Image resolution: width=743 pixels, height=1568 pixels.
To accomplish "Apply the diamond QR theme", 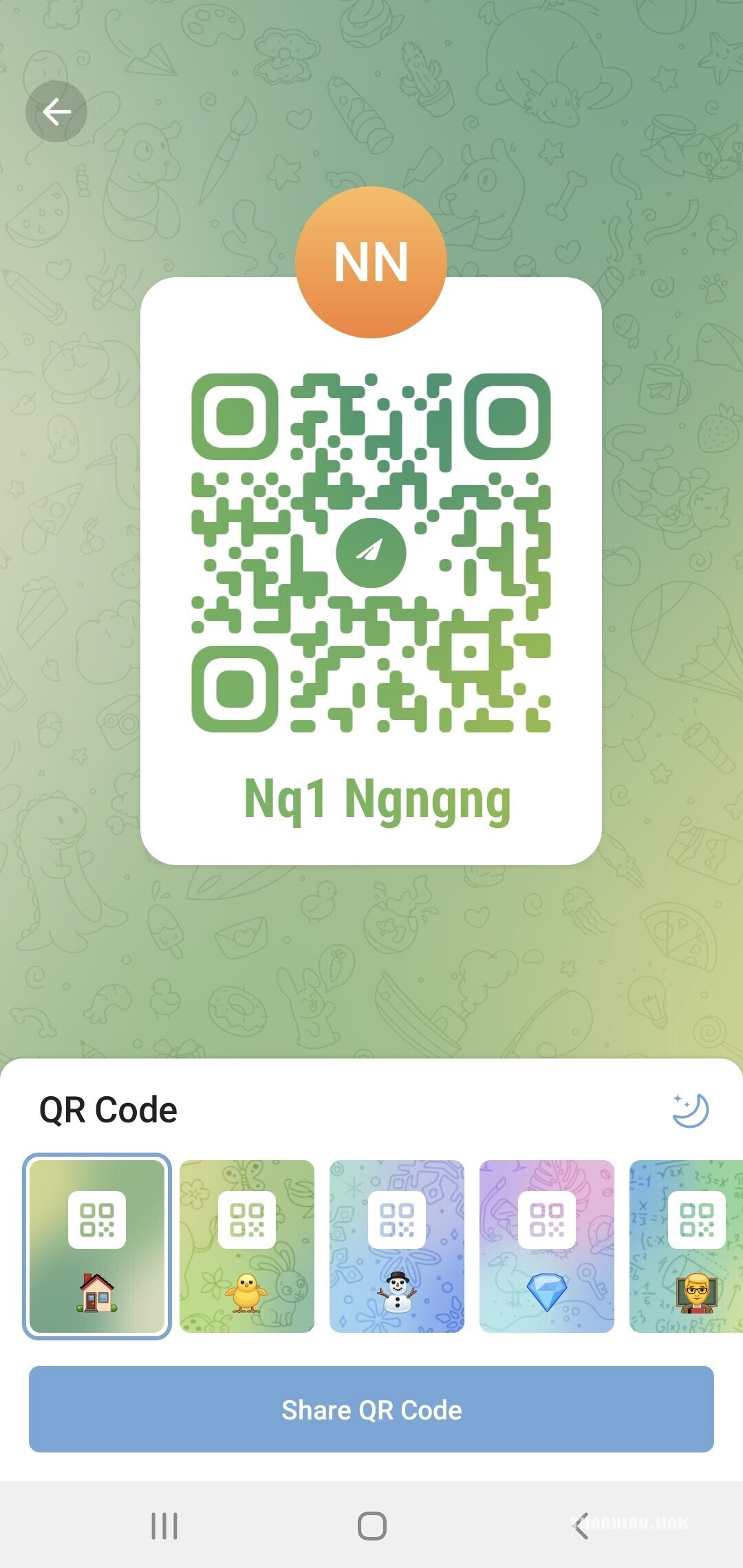I will [547, 1246].
